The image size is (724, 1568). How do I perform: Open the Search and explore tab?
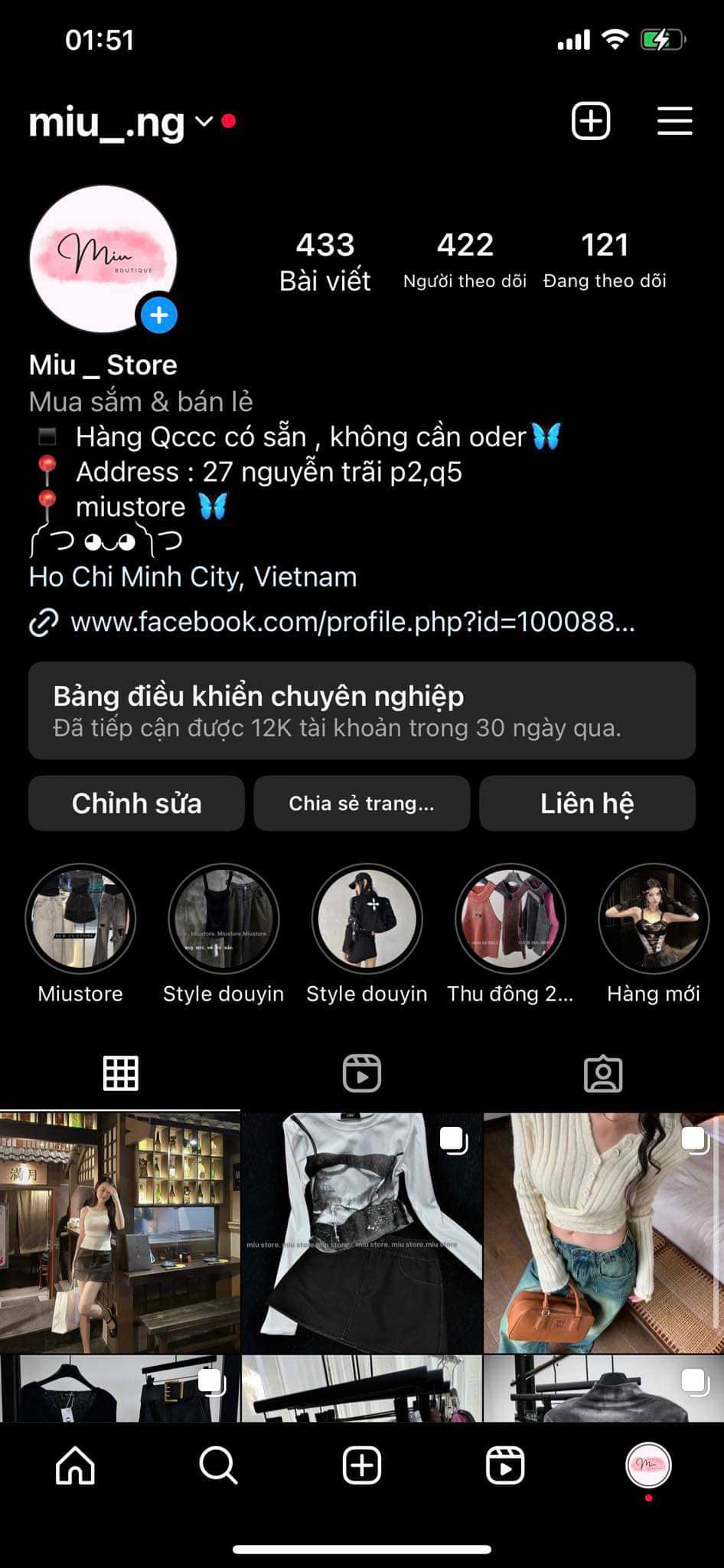click(x=218, y=1465)
